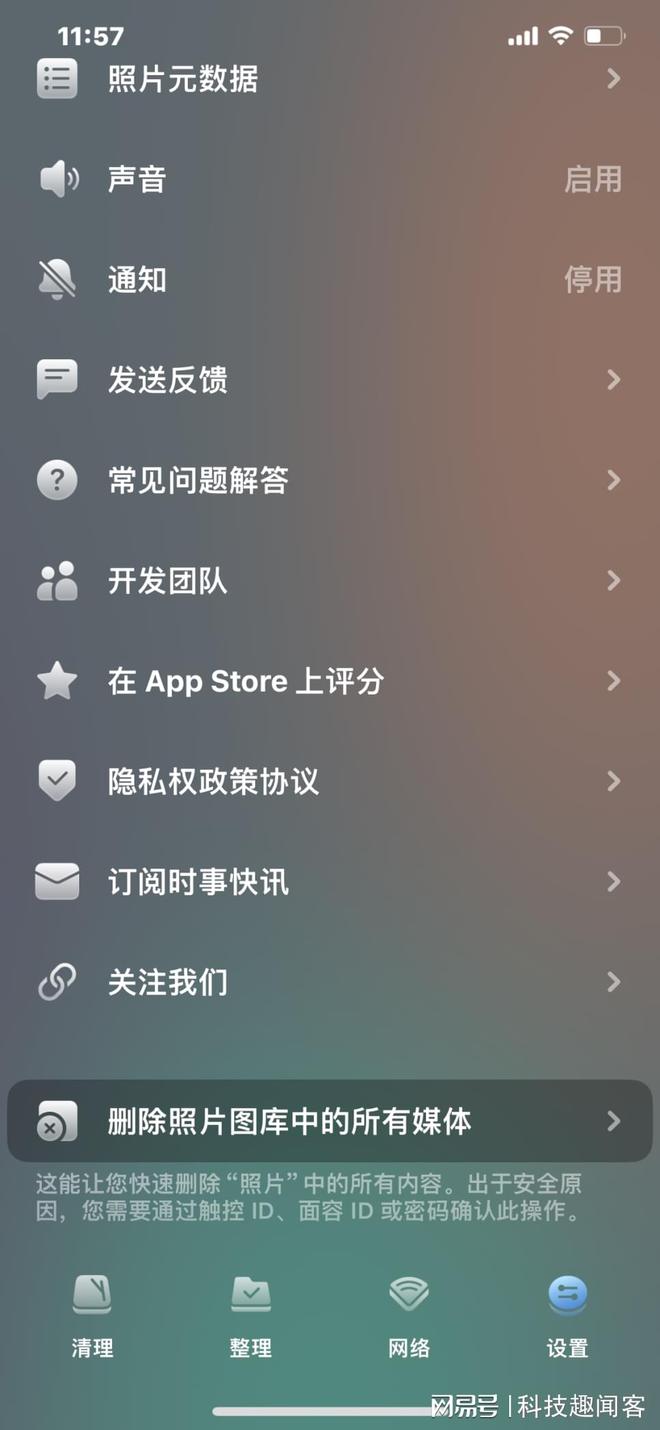Image resolution: width=660 pixels, height=1430 pixels.
Task: Open 常见问题解答
Action: (330, 481)
